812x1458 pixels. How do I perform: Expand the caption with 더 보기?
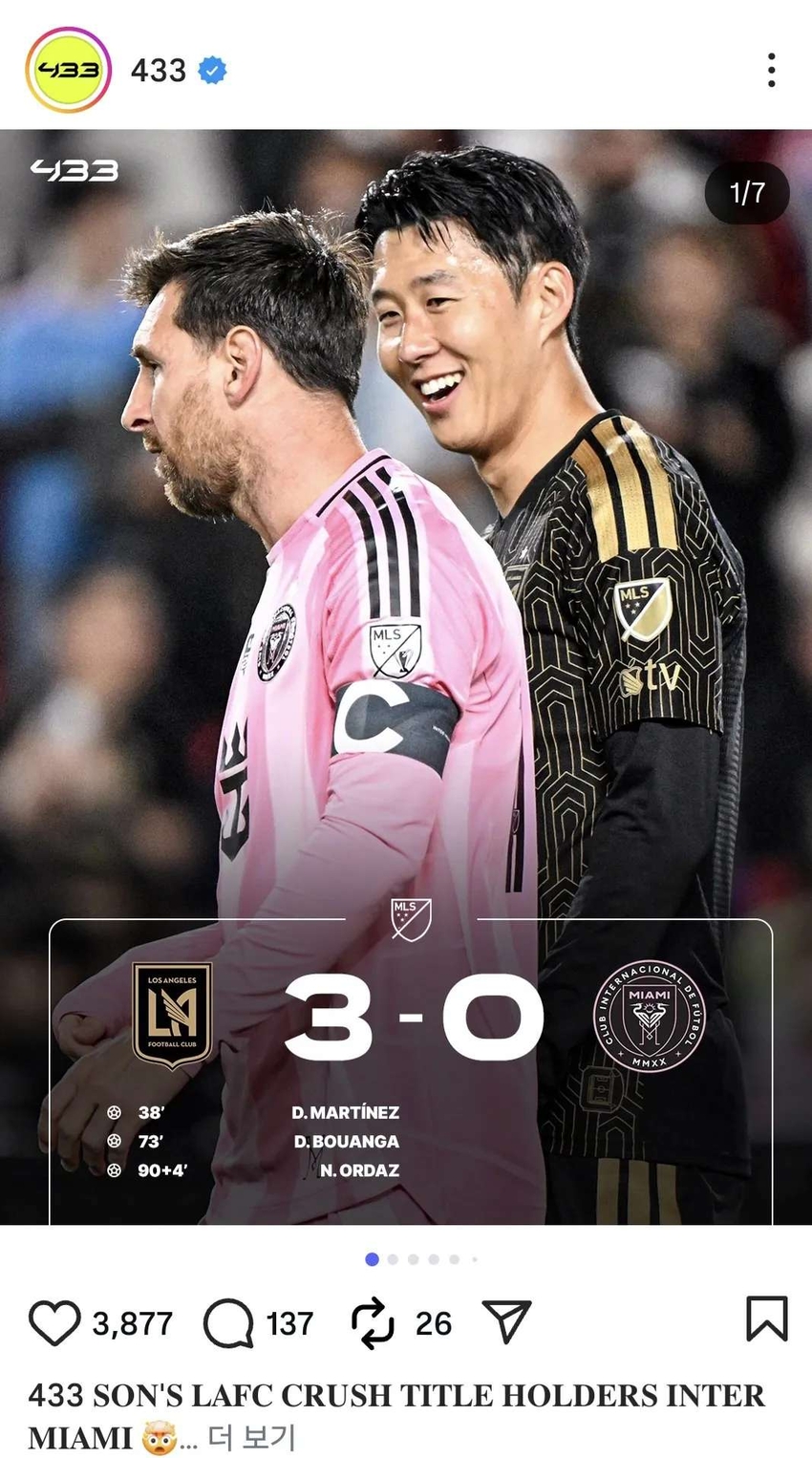252,1436
